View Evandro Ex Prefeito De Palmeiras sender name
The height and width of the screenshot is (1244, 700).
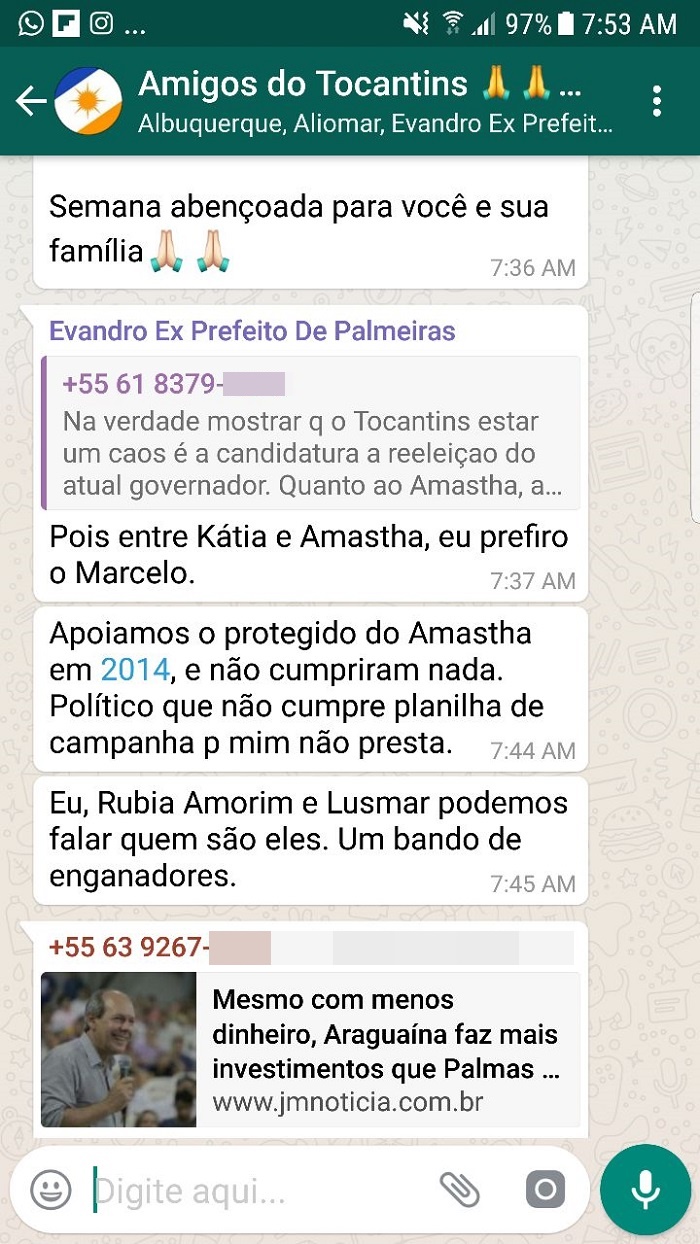click(252, 331)
